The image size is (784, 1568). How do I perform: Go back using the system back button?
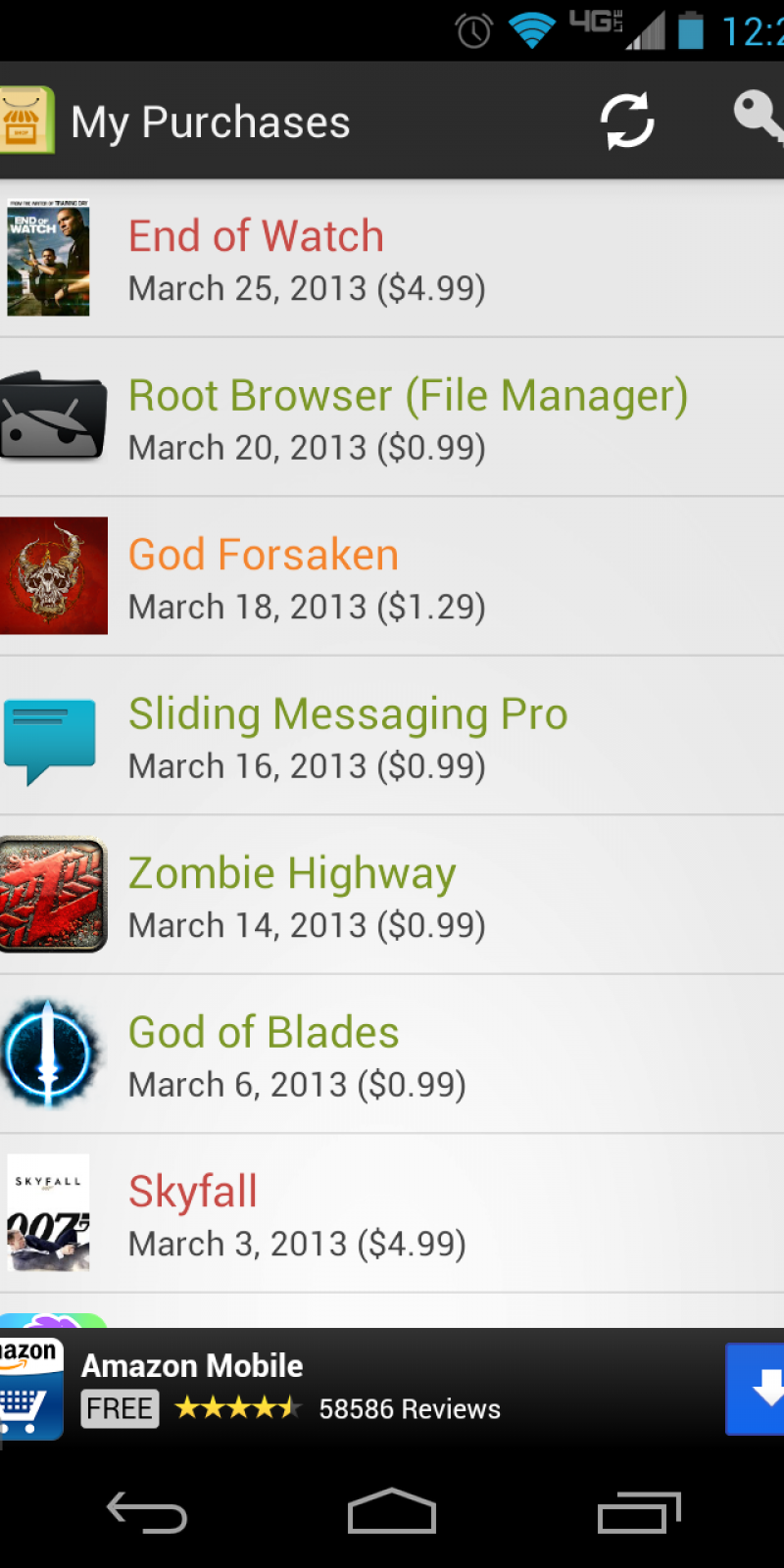coord(147,1512)
